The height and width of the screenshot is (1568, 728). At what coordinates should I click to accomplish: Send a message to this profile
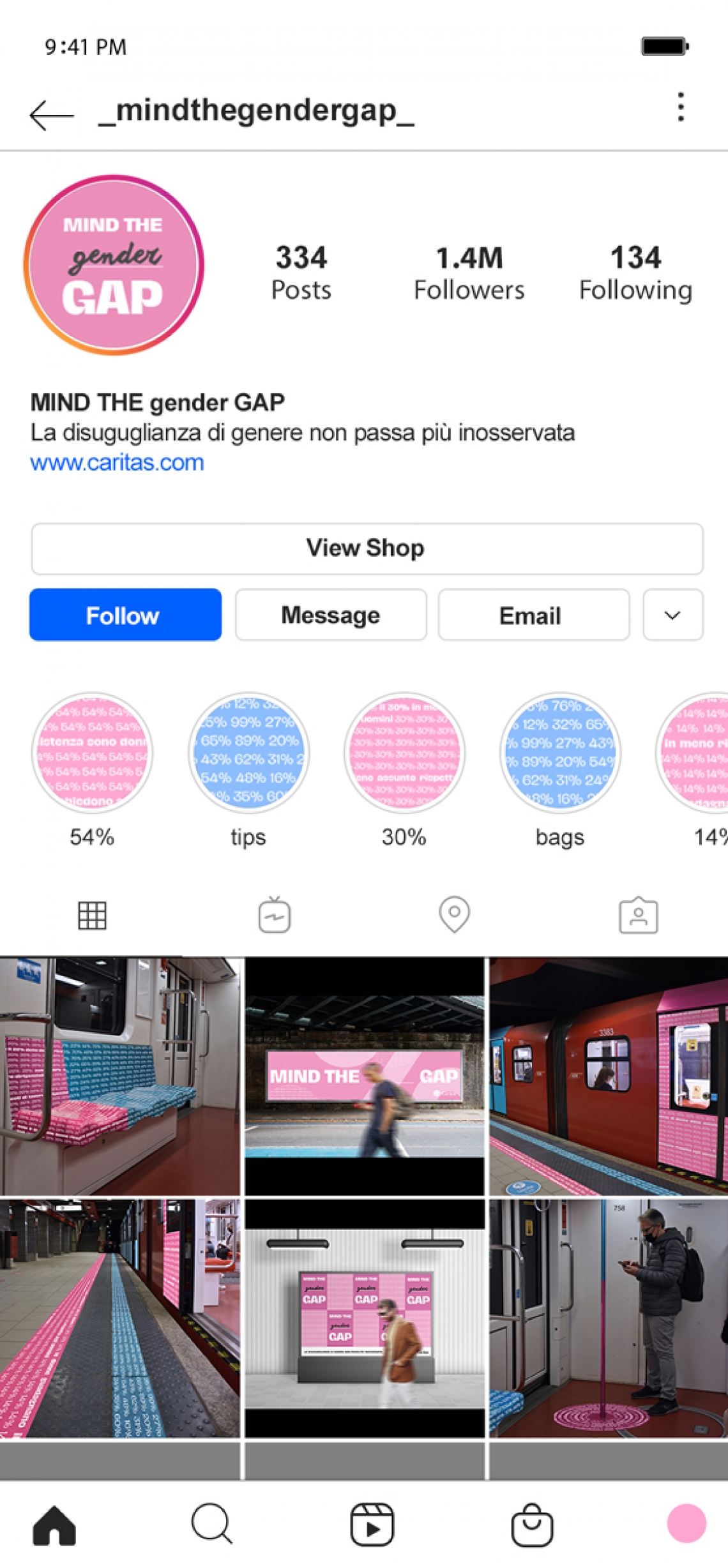[330, 615]
